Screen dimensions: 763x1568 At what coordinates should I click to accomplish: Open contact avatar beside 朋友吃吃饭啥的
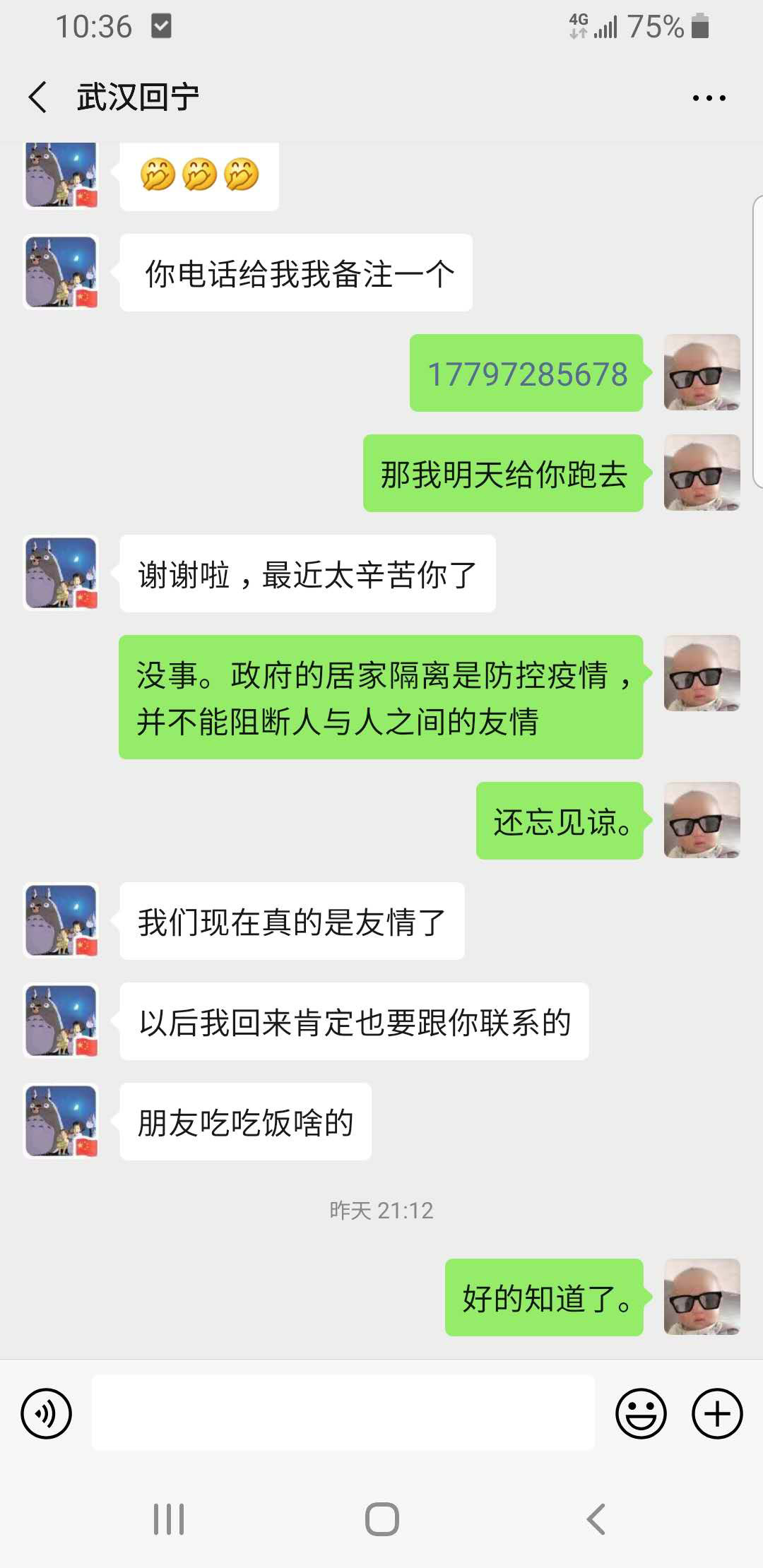tap(61, 1121)
